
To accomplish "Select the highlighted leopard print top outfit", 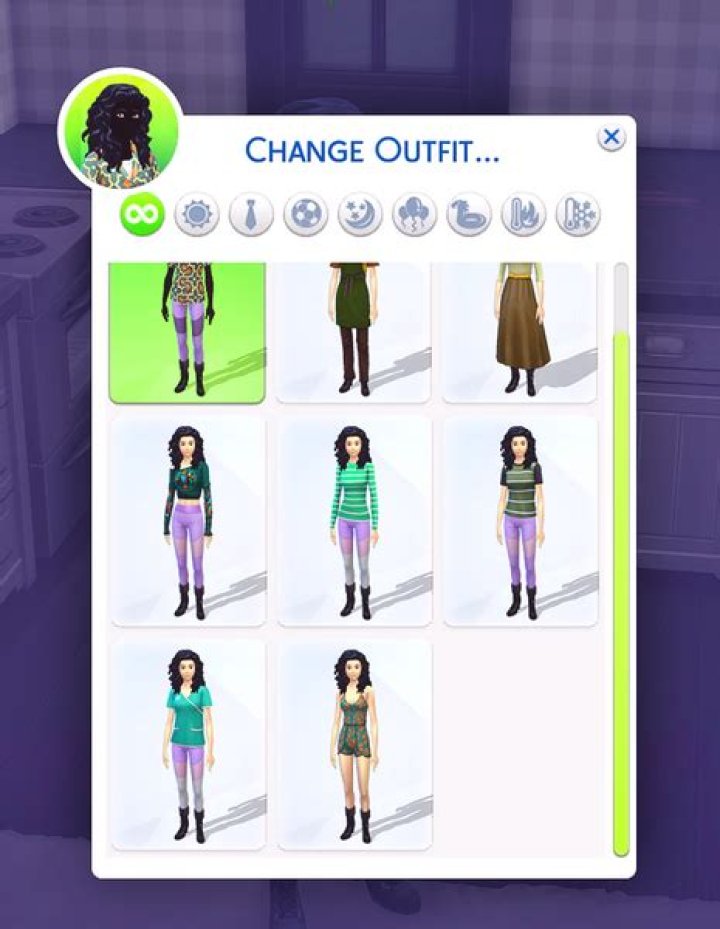I will pos(187,332).
